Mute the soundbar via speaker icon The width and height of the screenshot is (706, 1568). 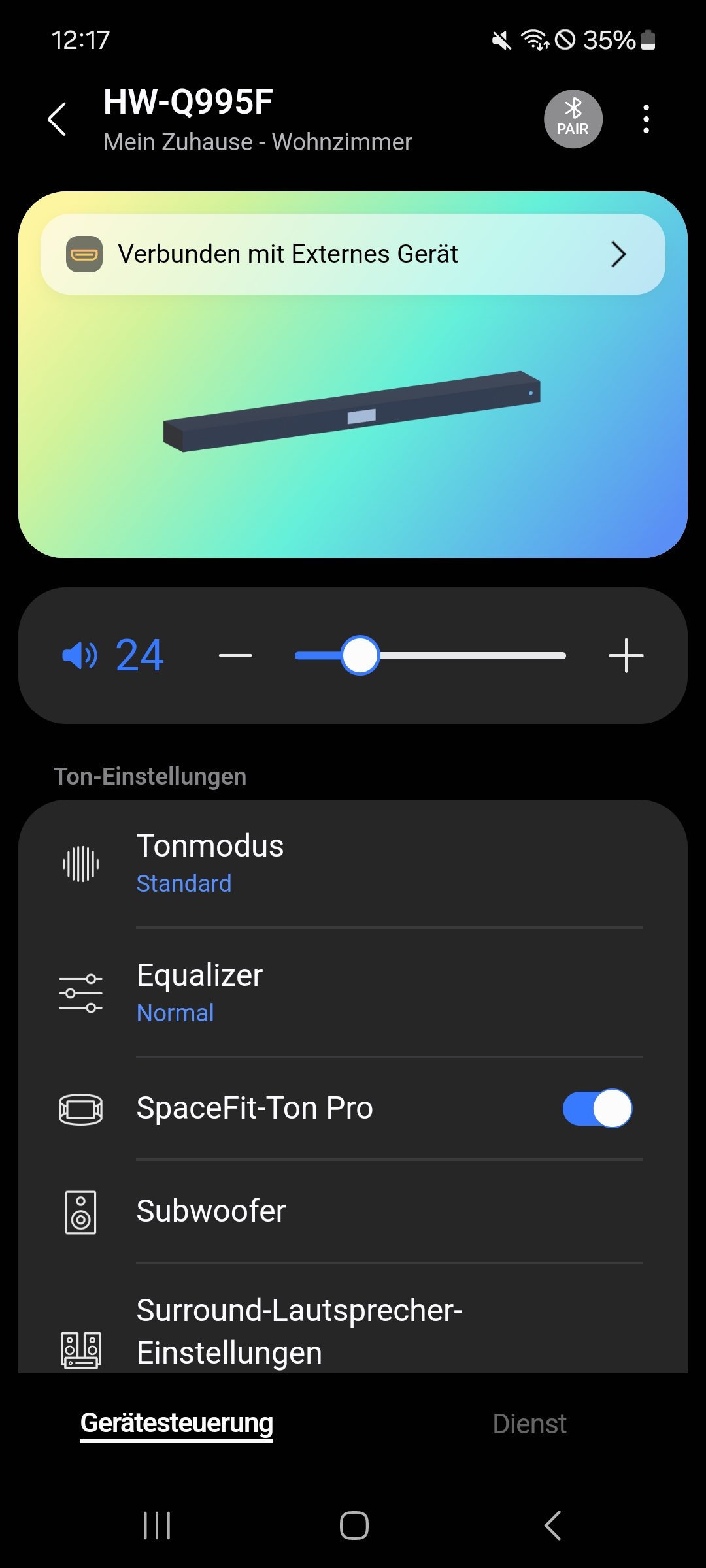[x=79, y=655]
